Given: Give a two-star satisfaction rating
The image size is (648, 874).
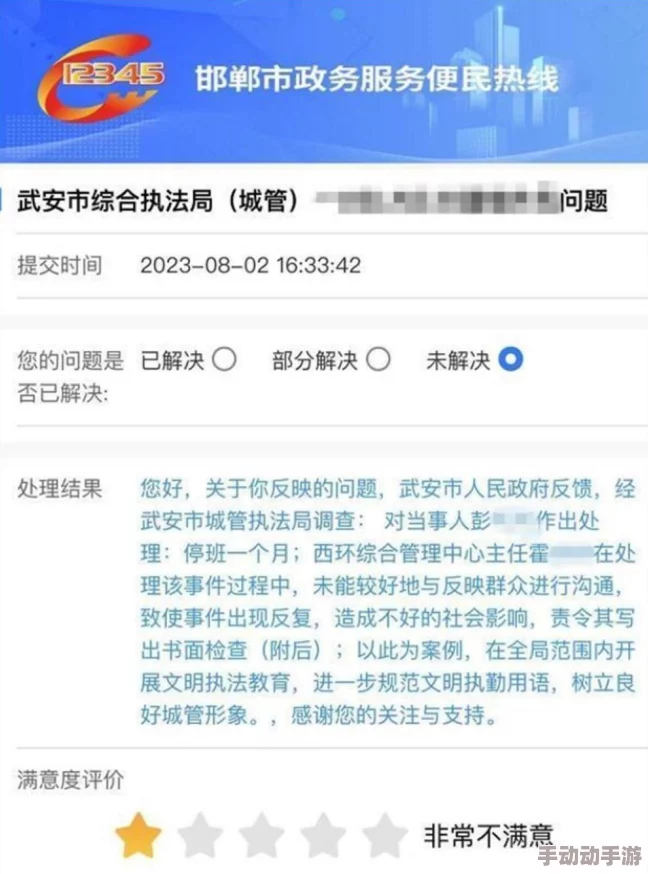Looking at the screenshot, I should pyautogui.click(x=199, y=834).
